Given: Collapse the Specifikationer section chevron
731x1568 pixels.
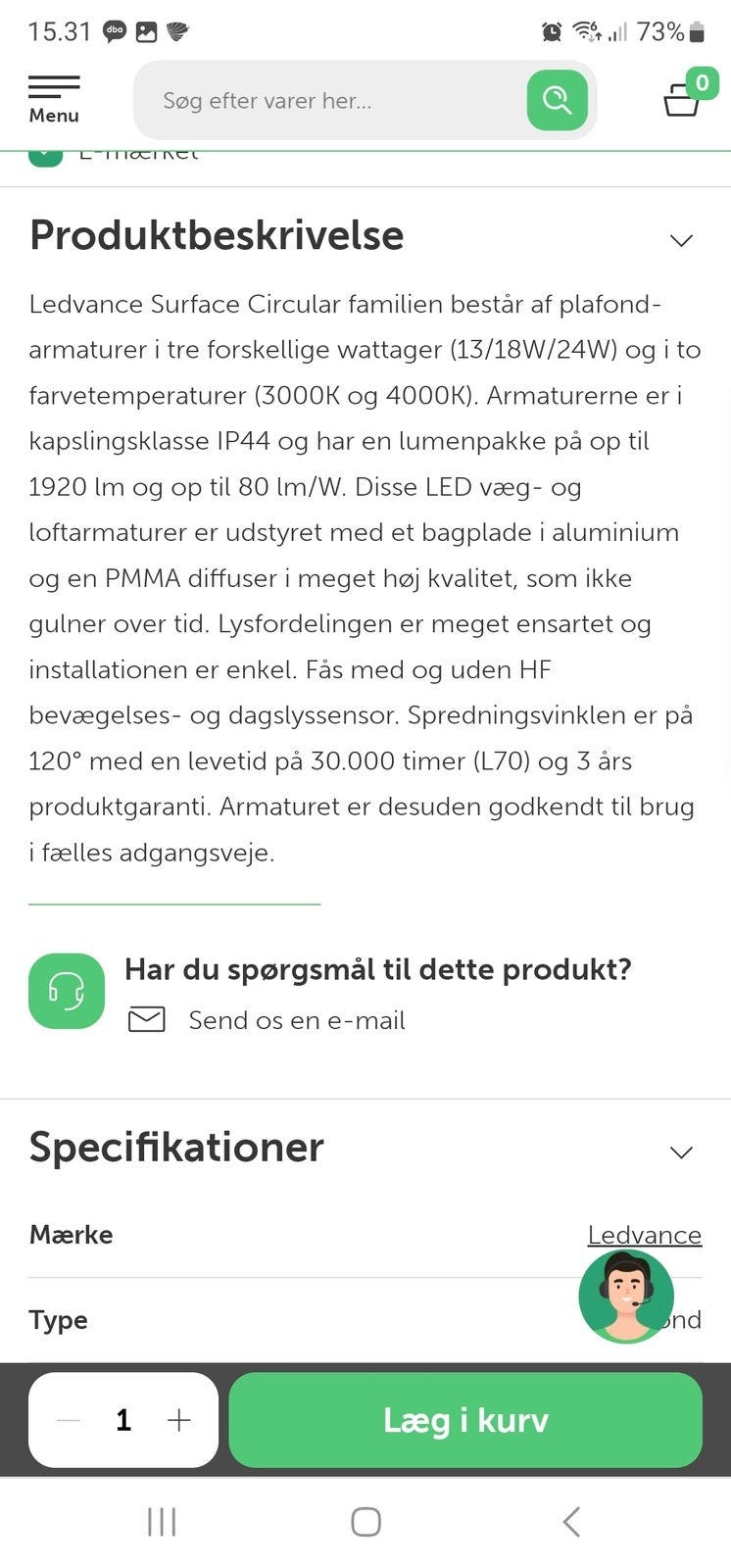Looking at the screenshot, I should [681, 1151].
